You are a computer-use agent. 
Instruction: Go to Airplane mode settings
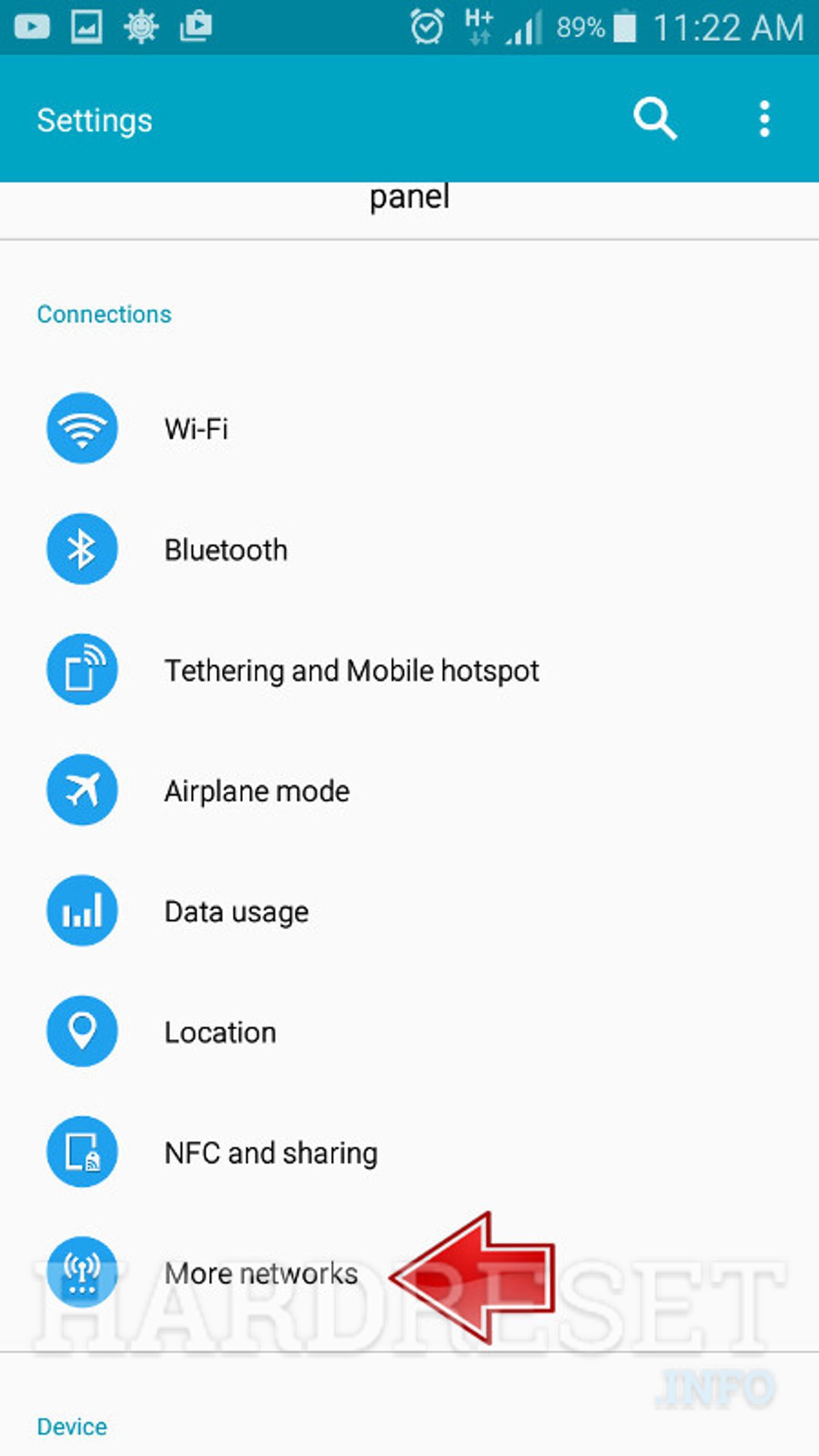coord(409,790)
